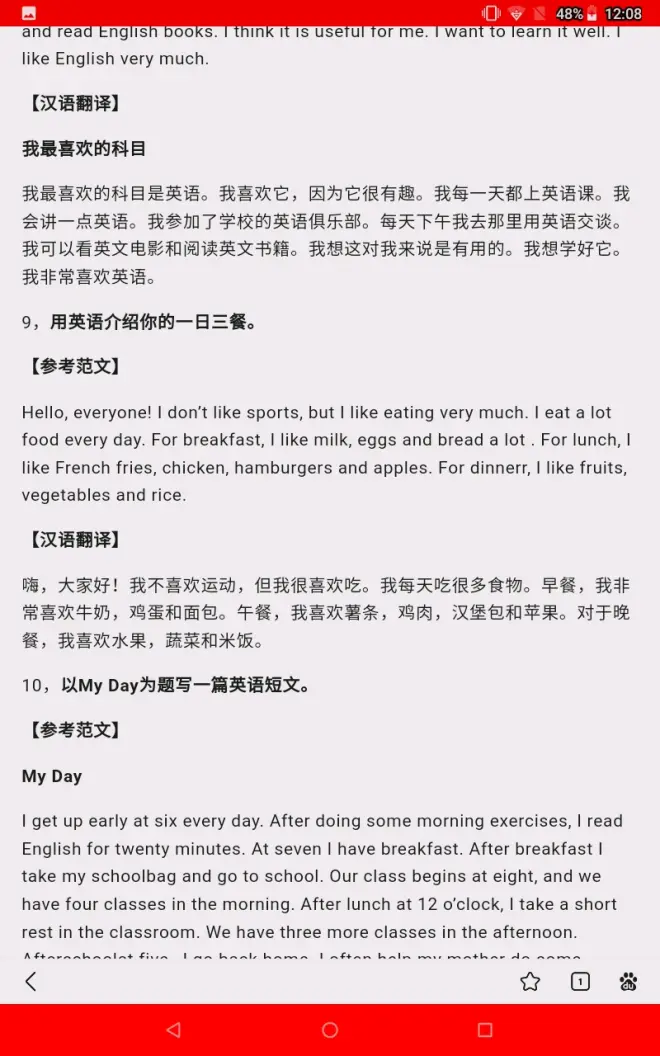The width and height of the screenshot is (660, 1056).
Task: Go back using the bottom toolbar arrow
Action: pyautogui.click(x=31, y=981)
